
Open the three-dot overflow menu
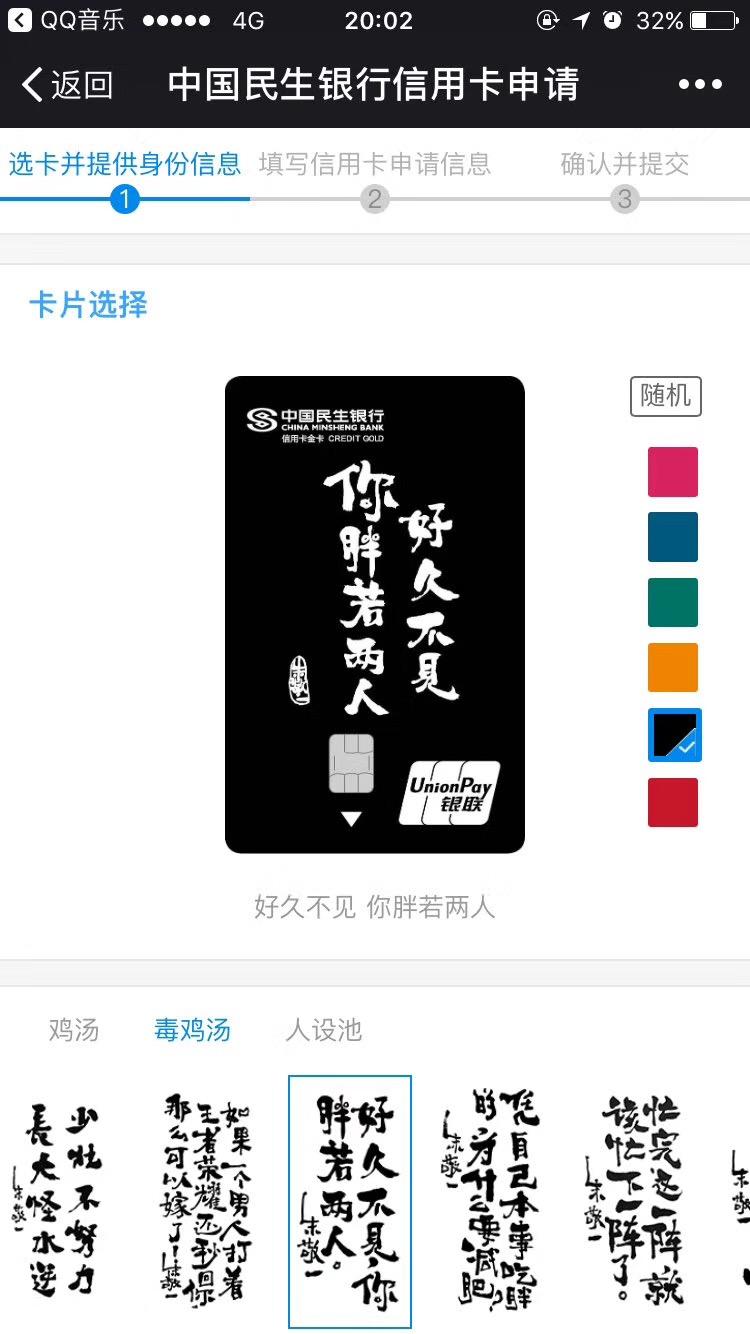[x=700, y=85]
